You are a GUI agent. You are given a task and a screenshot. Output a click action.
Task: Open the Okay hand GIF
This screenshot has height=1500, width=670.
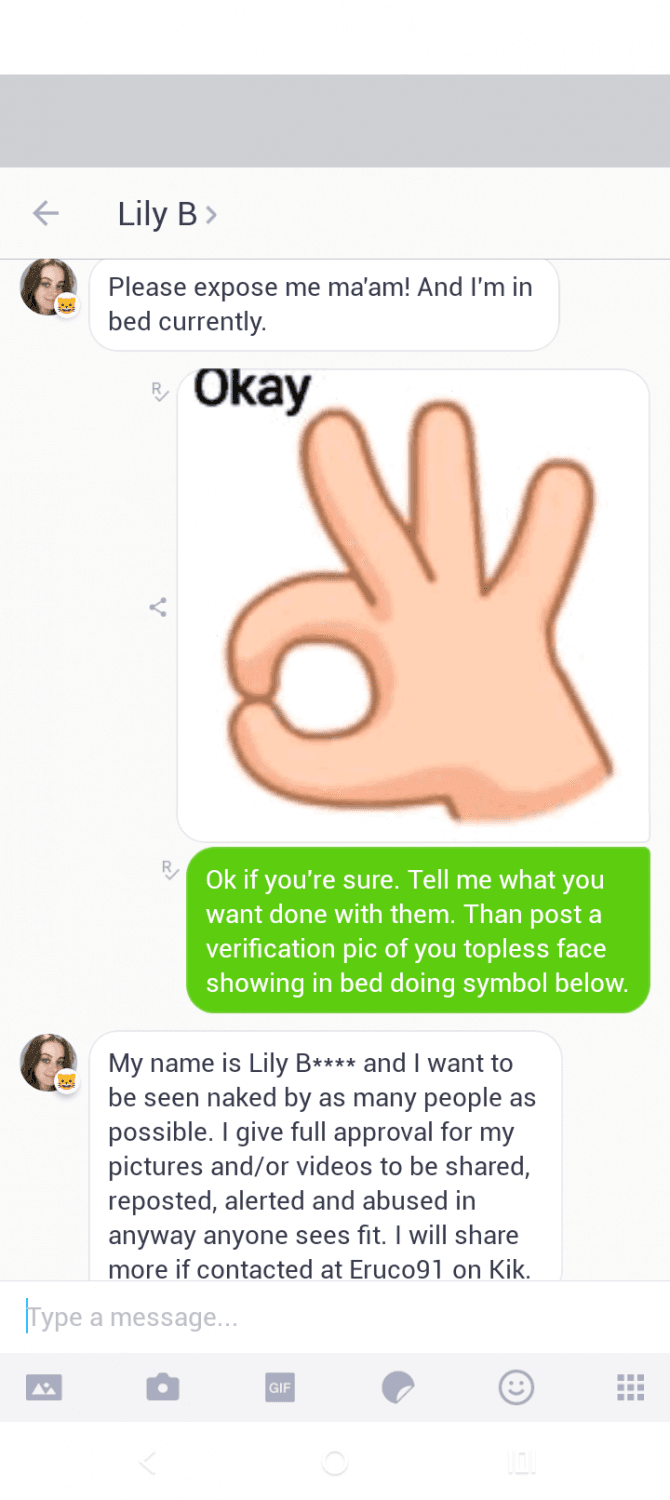(x=413, y=605)
